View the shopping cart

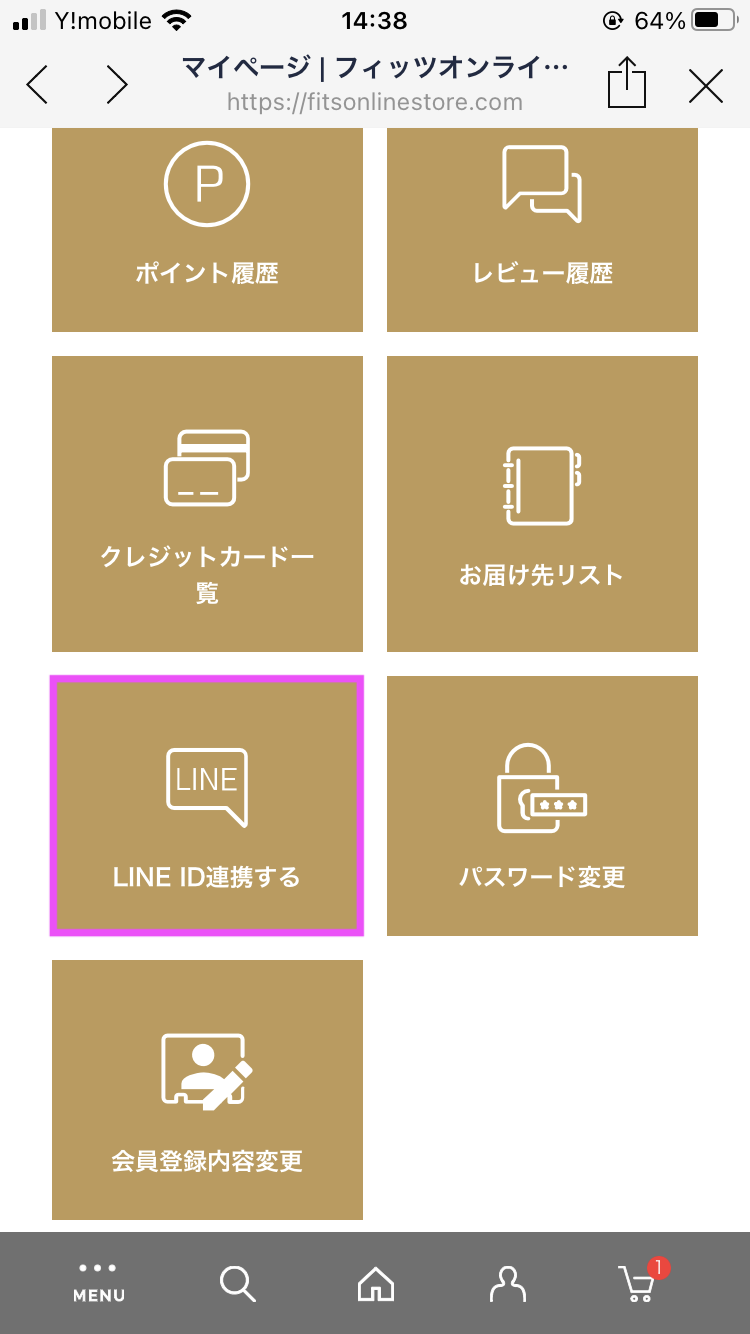[x=638, y=1283]
